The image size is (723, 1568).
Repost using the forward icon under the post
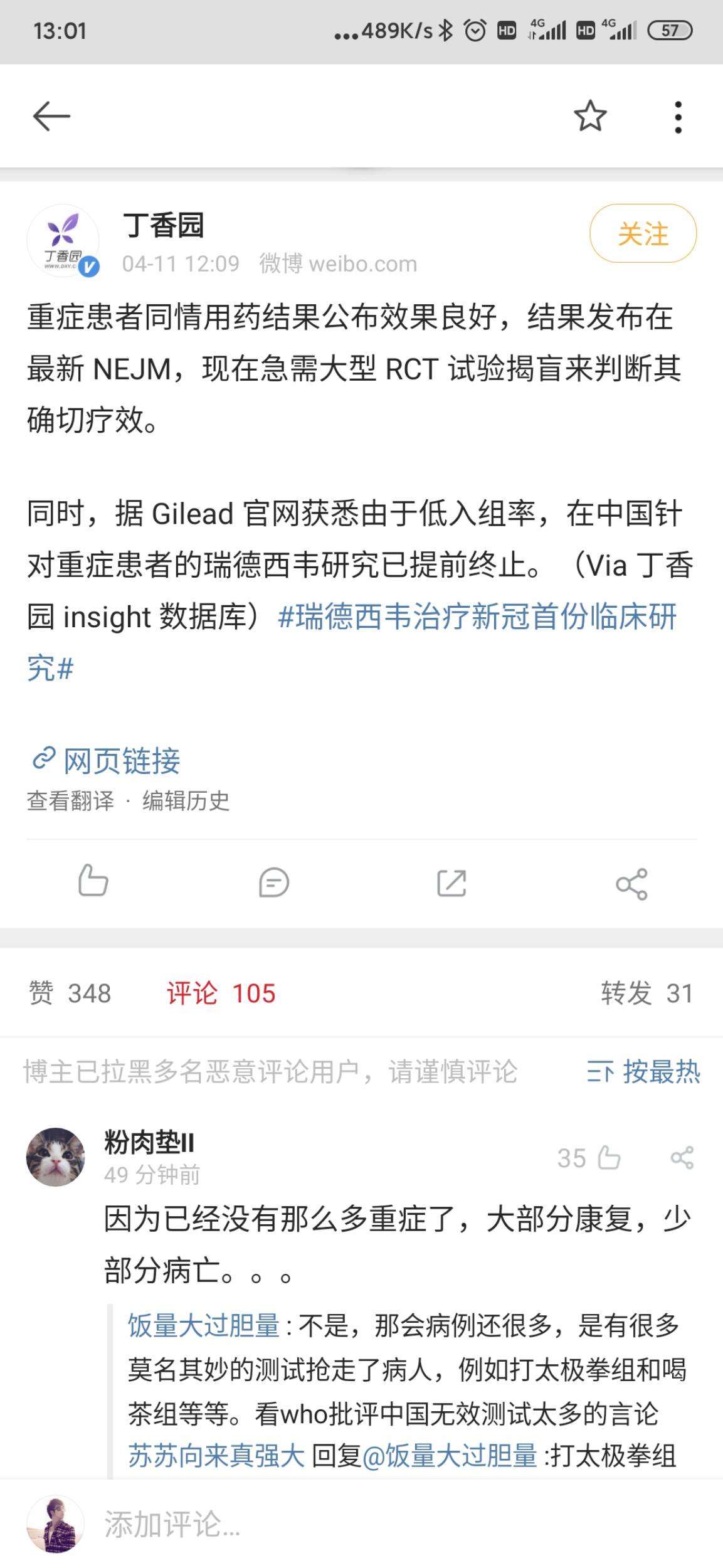click(451, 882)
